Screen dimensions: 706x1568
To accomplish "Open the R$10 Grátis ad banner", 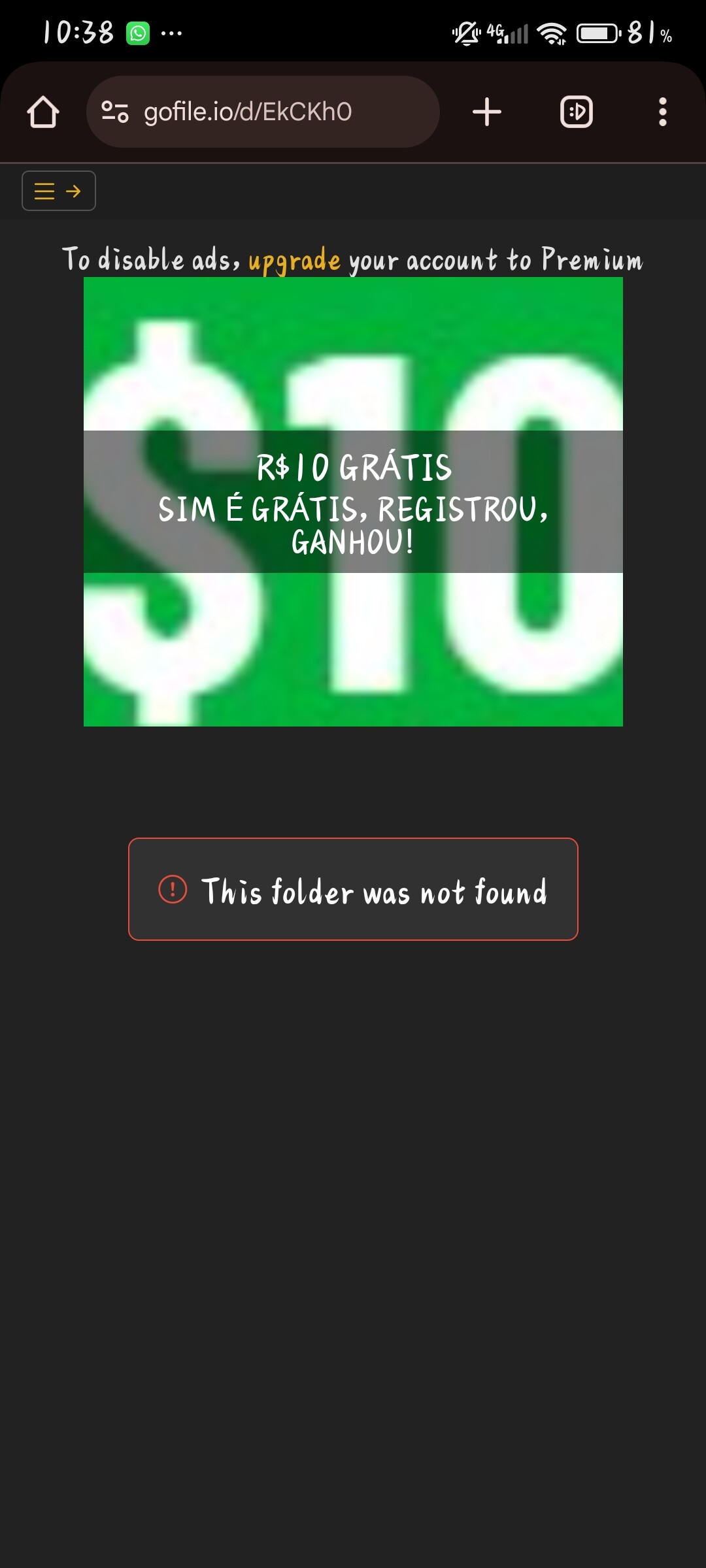I will [x=353, y=502].
